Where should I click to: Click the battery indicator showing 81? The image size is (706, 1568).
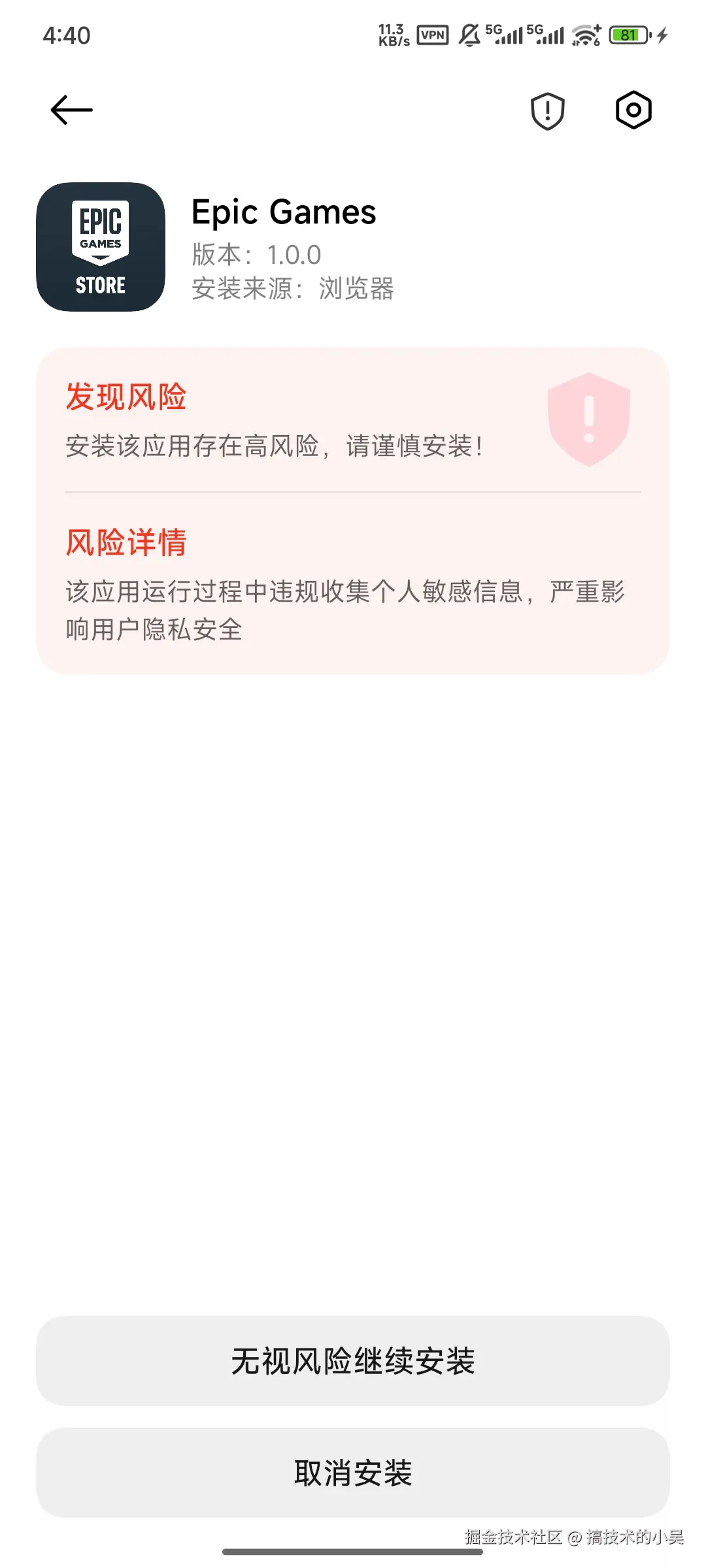pos(626,36)
